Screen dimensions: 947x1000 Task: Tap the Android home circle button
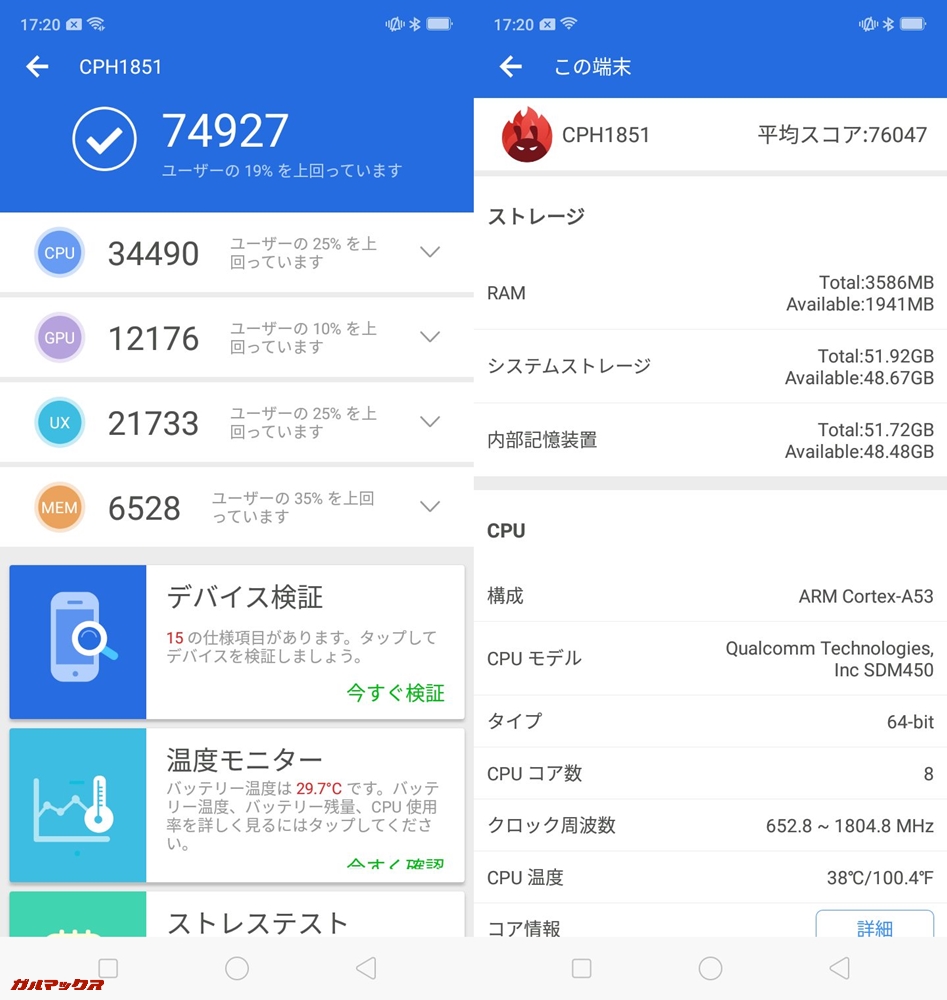coord(236,968)
